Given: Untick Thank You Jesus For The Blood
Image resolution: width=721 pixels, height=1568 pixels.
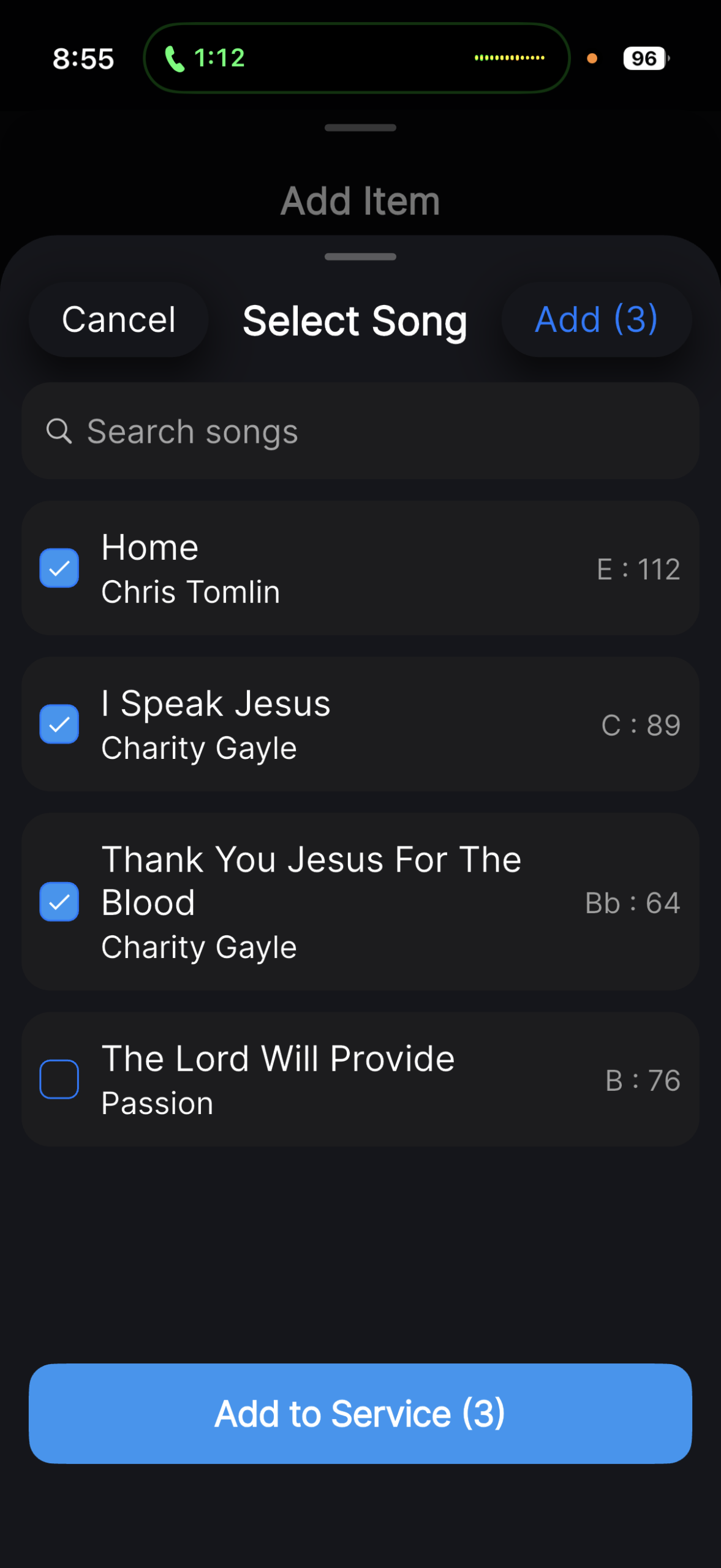Looking at the screenshot, I should coord(59,902).
